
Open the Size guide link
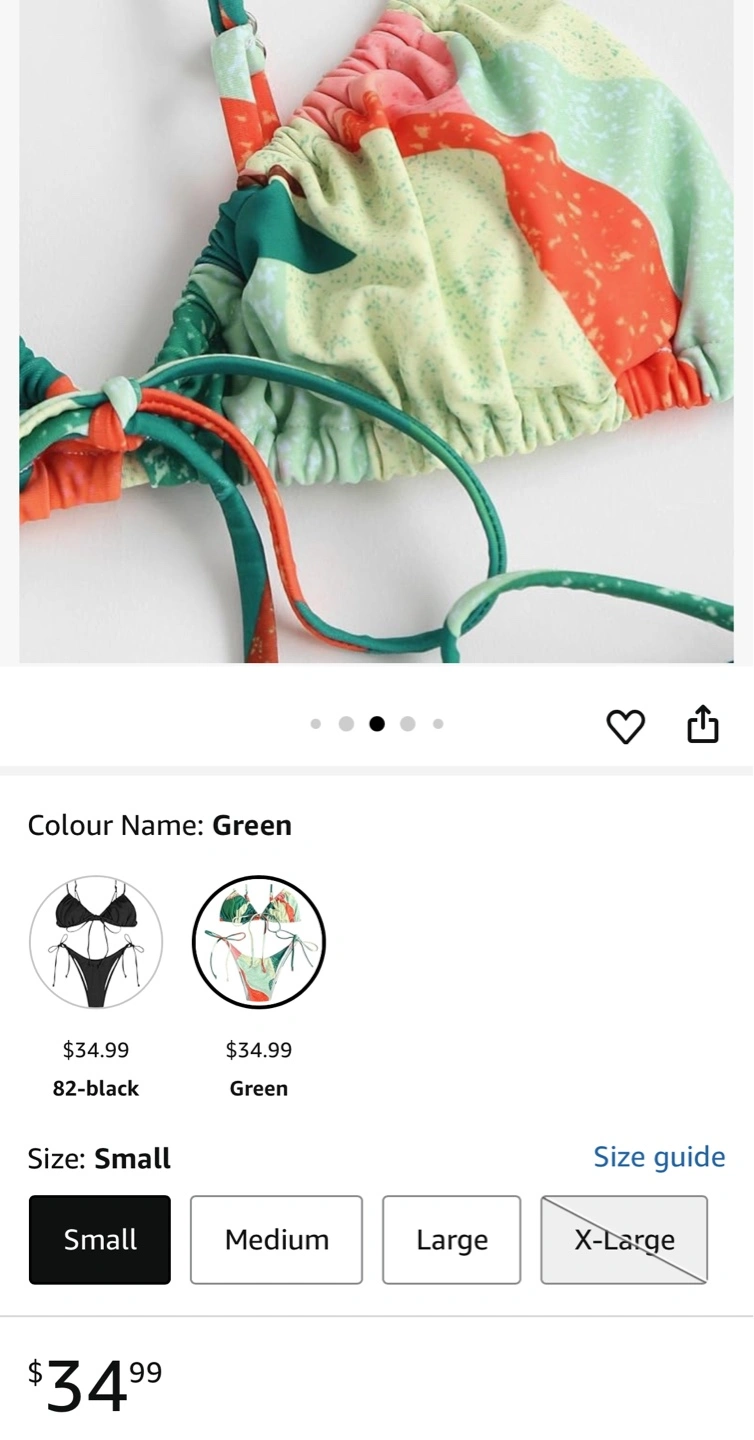[659, 1157]
